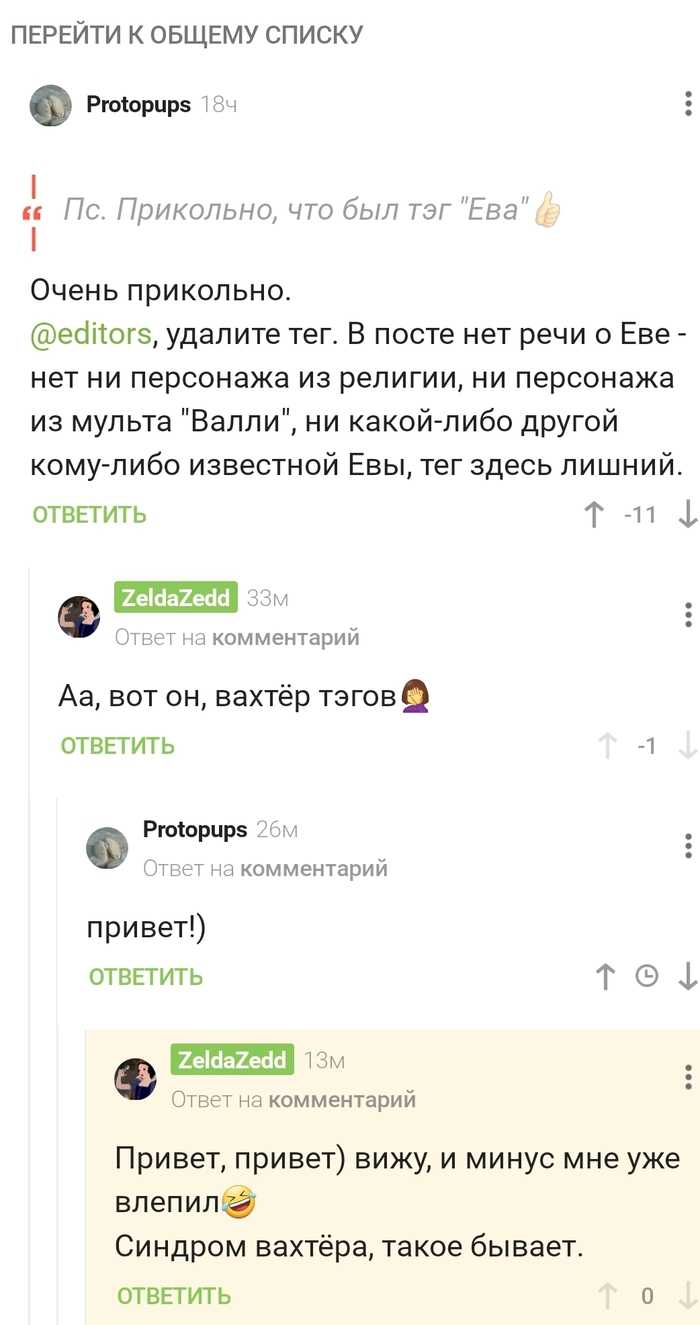Upvote Protopups' comment rated -11
This screenshot has width=700, height=1325.
[594, 514]
